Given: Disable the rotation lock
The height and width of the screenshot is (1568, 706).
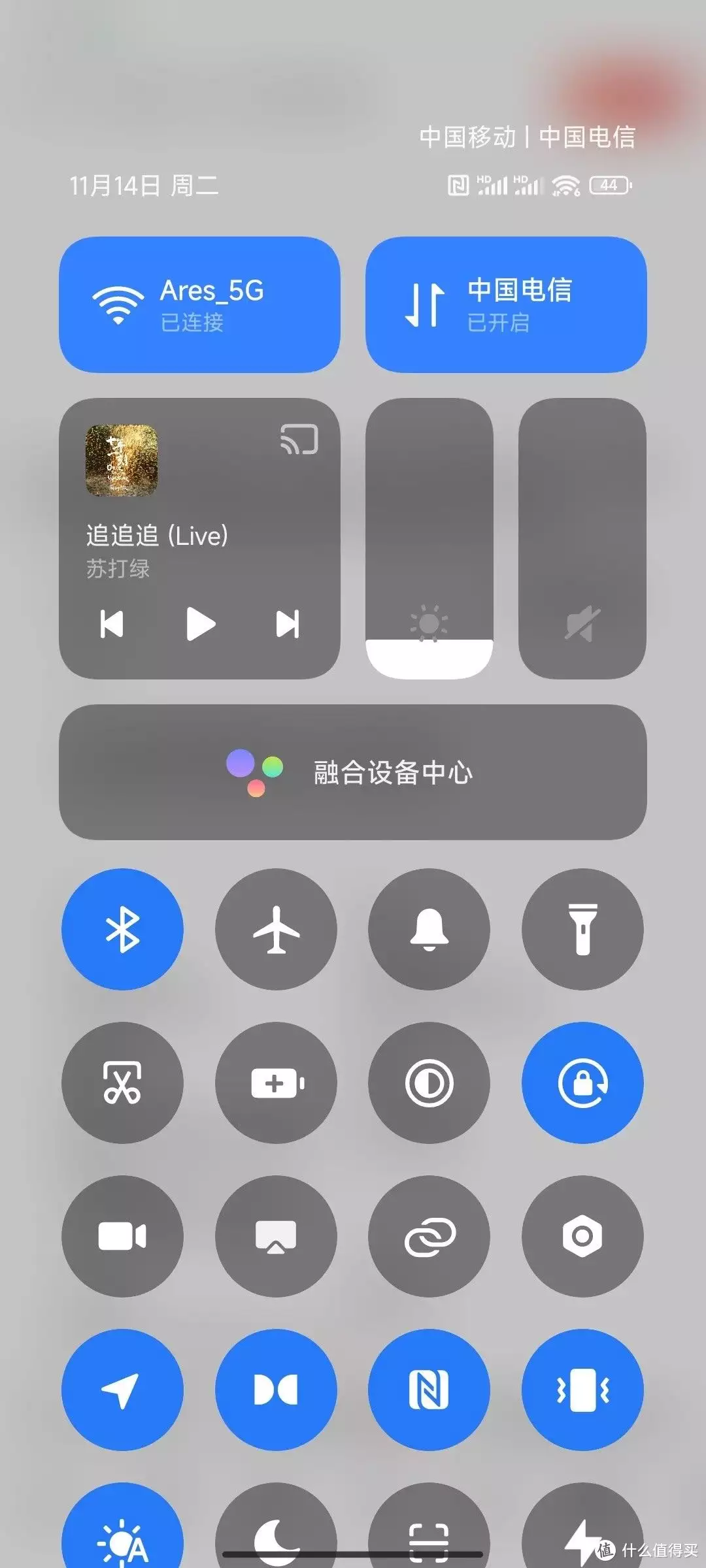Looking at the screenshot, I should 582,1083.
